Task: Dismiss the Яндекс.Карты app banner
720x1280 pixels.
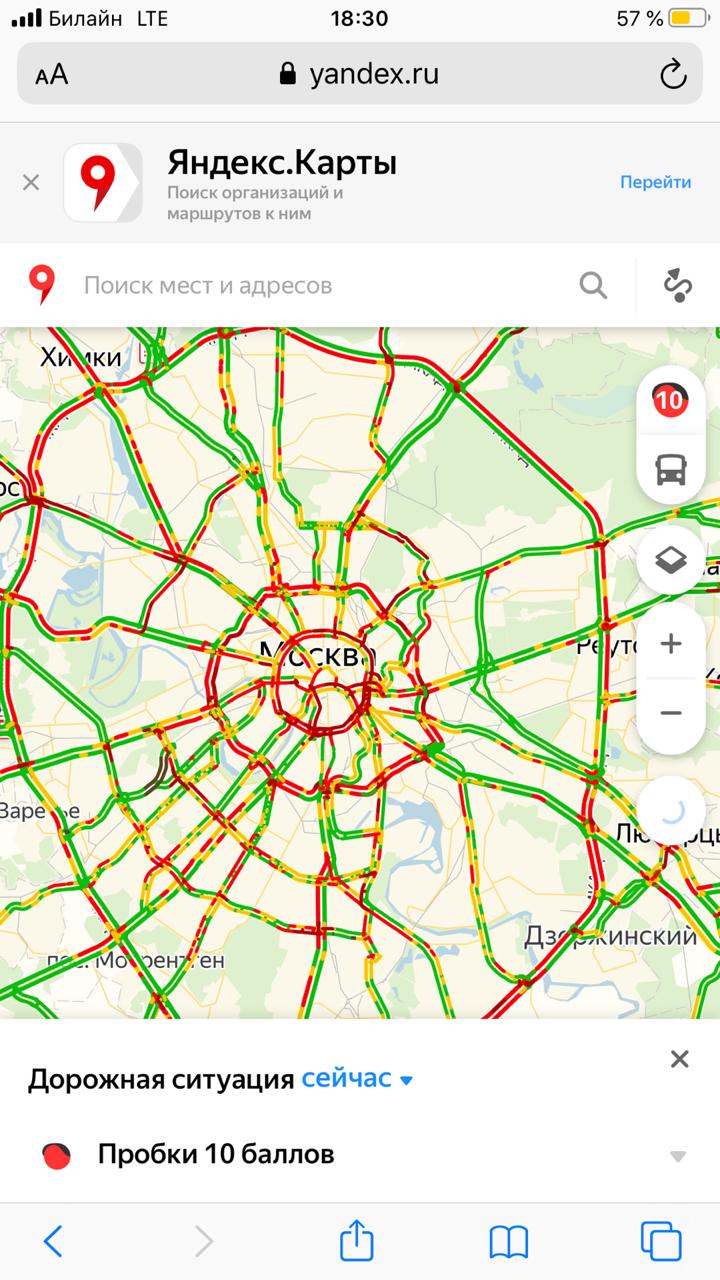Action: (x=31, y=182)
